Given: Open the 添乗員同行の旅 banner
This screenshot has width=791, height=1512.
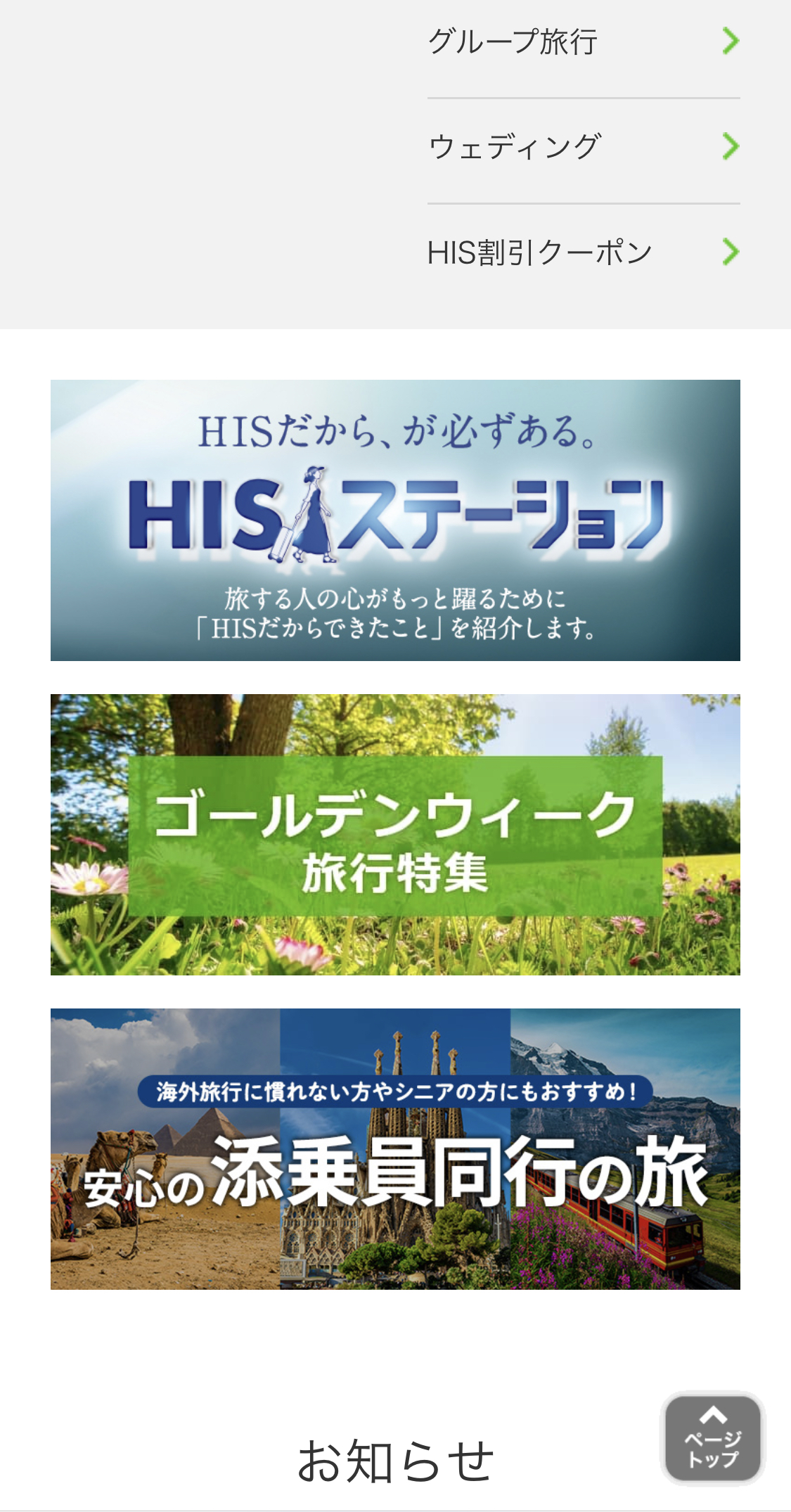Looking at the screenshot, I should (395, 1149).
